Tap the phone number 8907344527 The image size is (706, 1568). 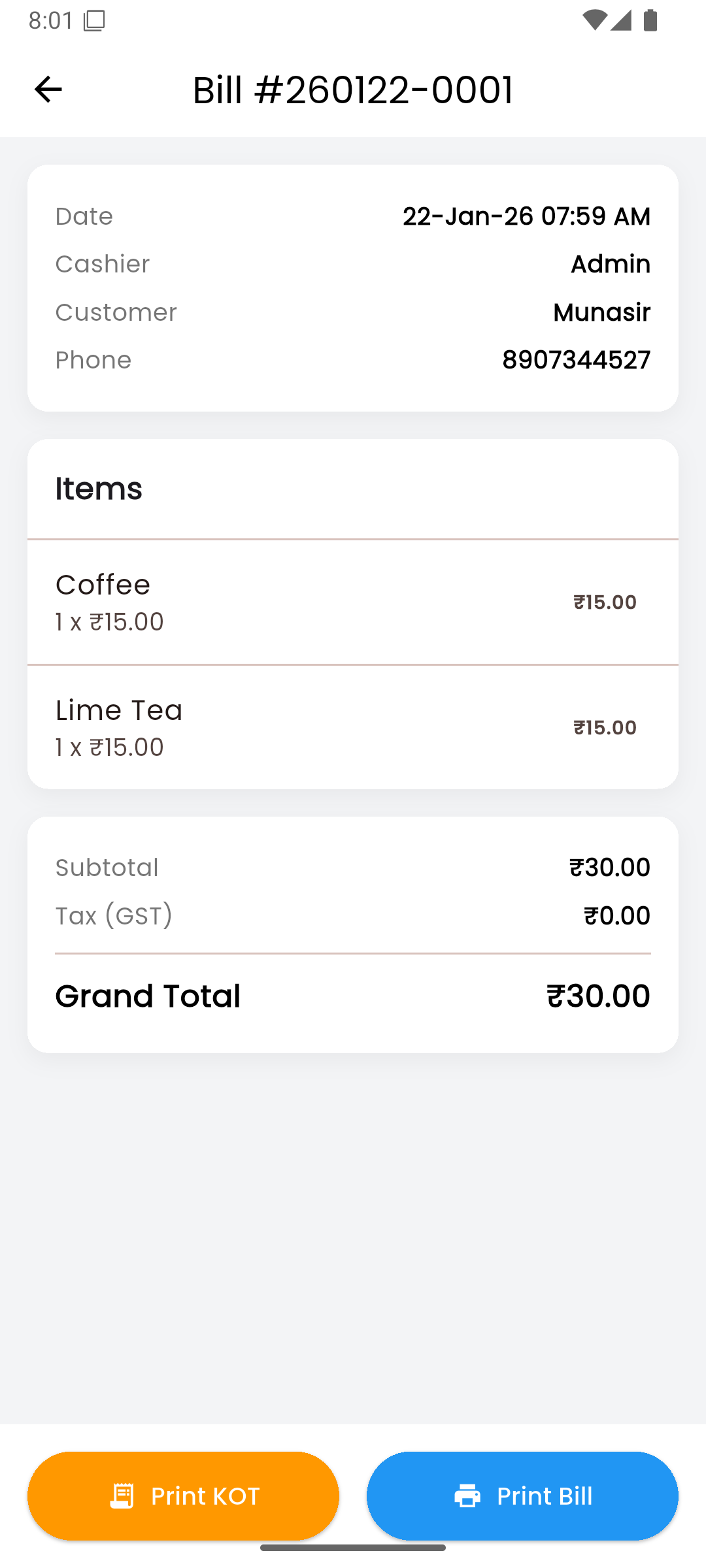pos(577,359)
